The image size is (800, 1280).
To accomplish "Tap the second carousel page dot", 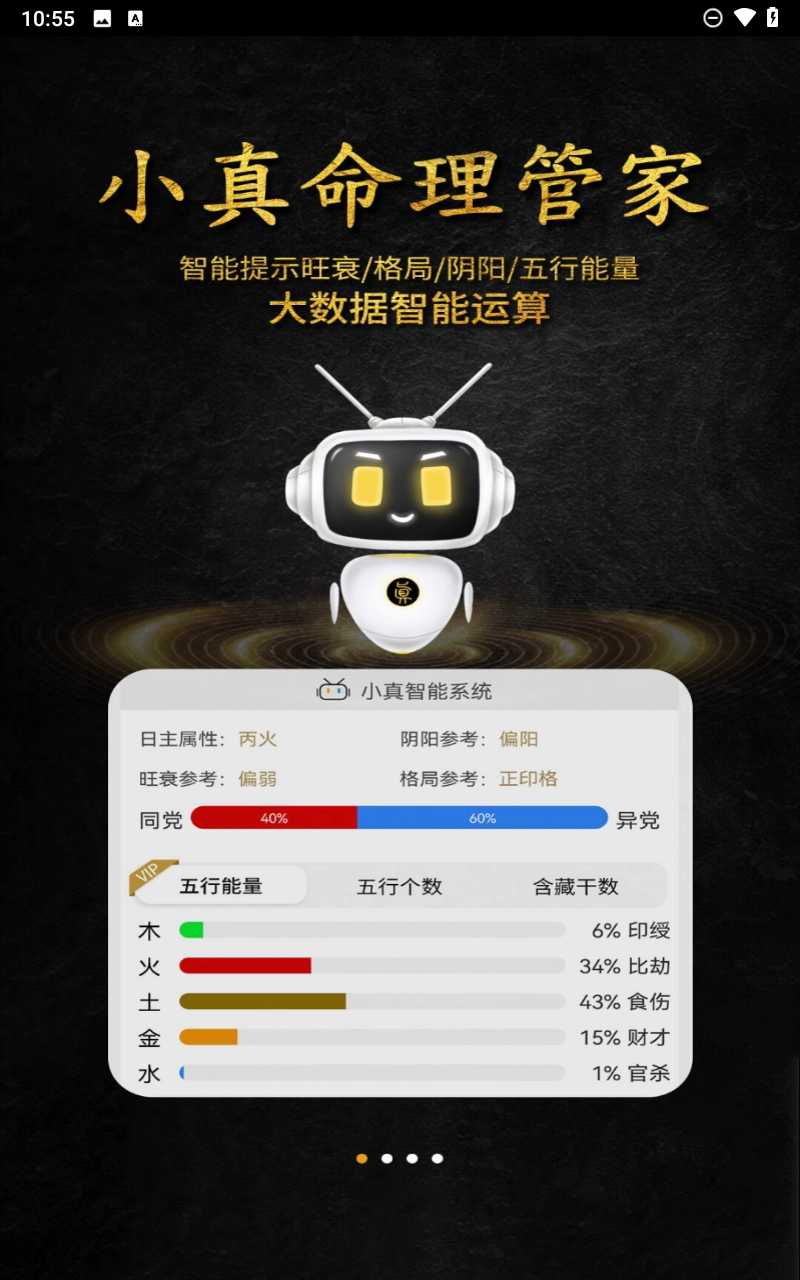I will click(x=386, y=1158).
